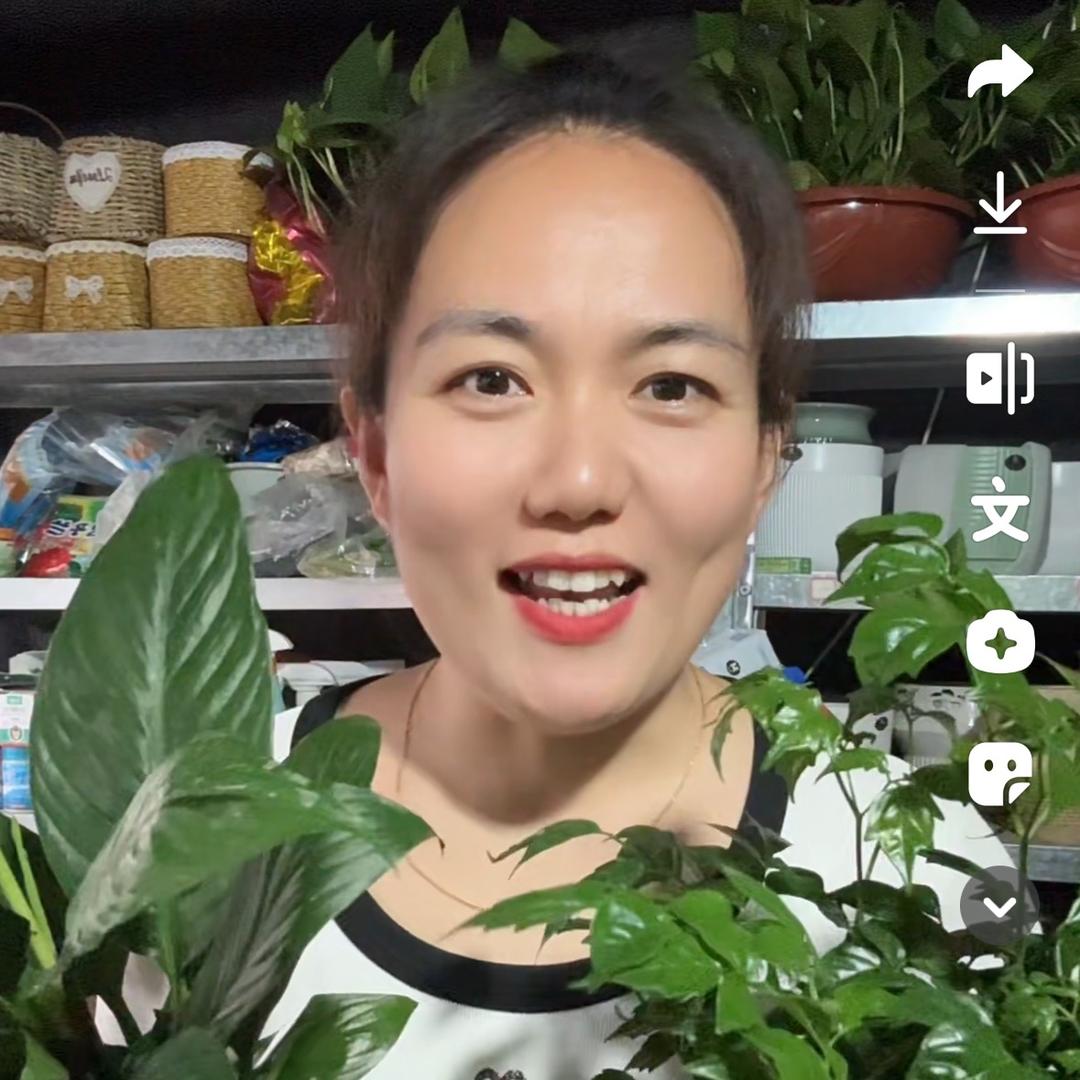Tap the share arrow icon
Image resolution: width=1080 pixels, height=1080 pixels.
tap(999, 73)
